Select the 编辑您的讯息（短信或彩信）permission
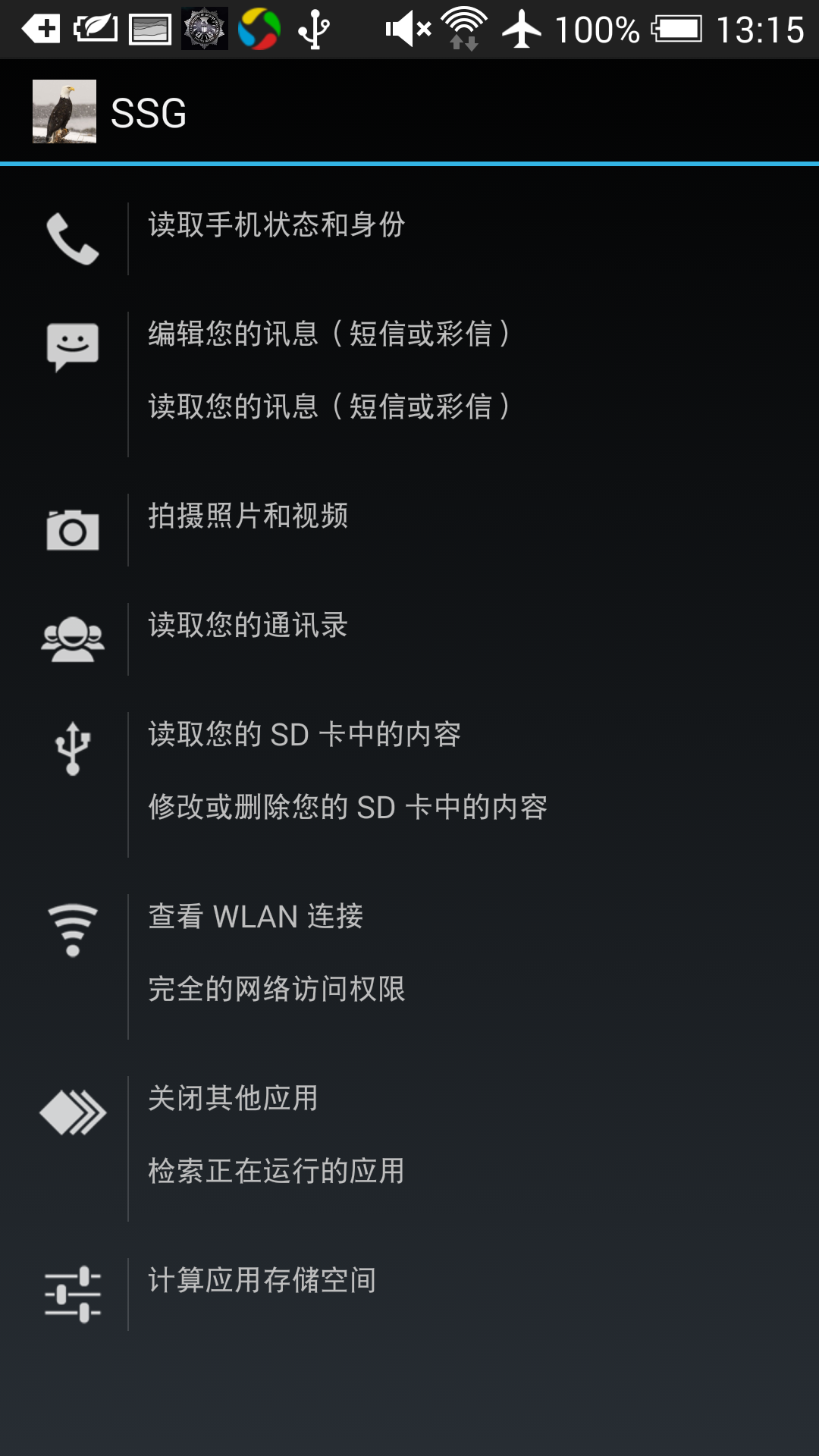 pyautogui.click(x=328, y=334)
